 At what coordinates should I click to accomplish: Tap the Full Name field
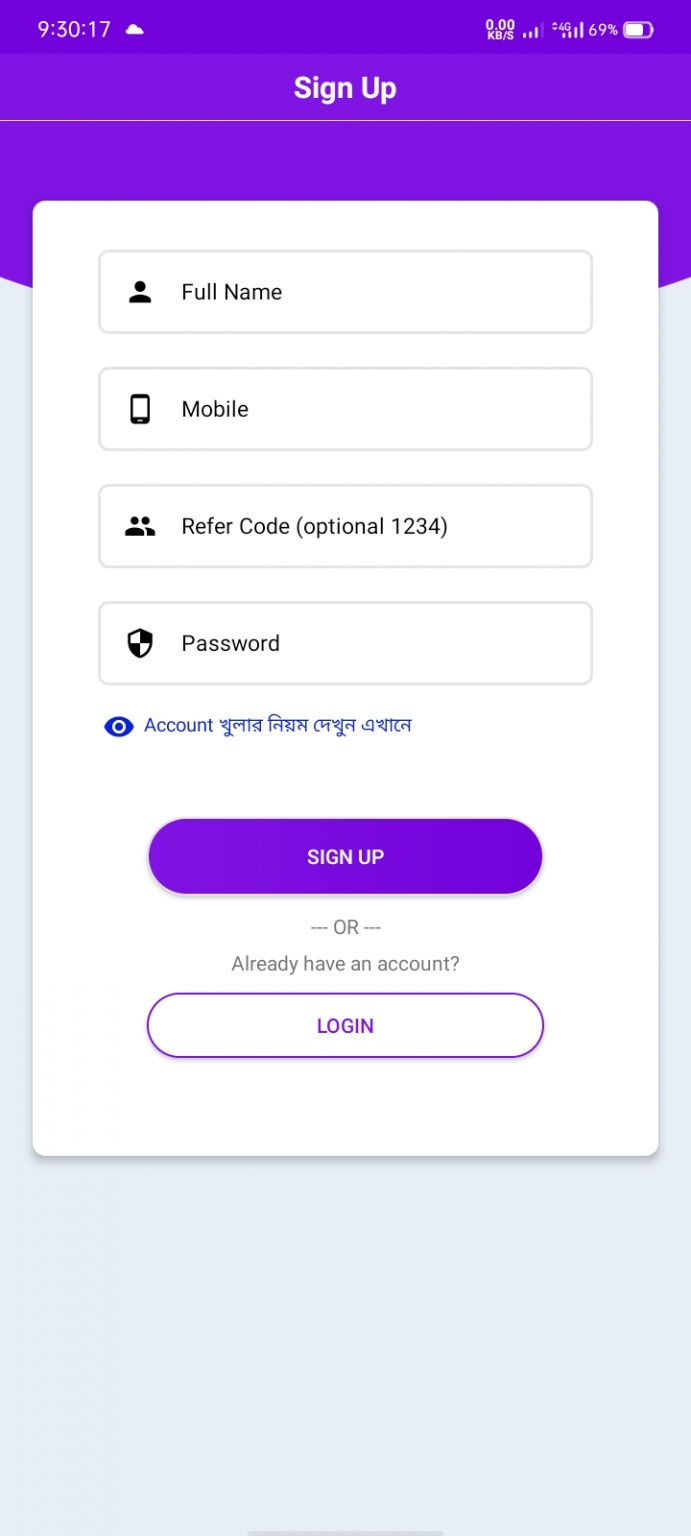coord(345,292)
